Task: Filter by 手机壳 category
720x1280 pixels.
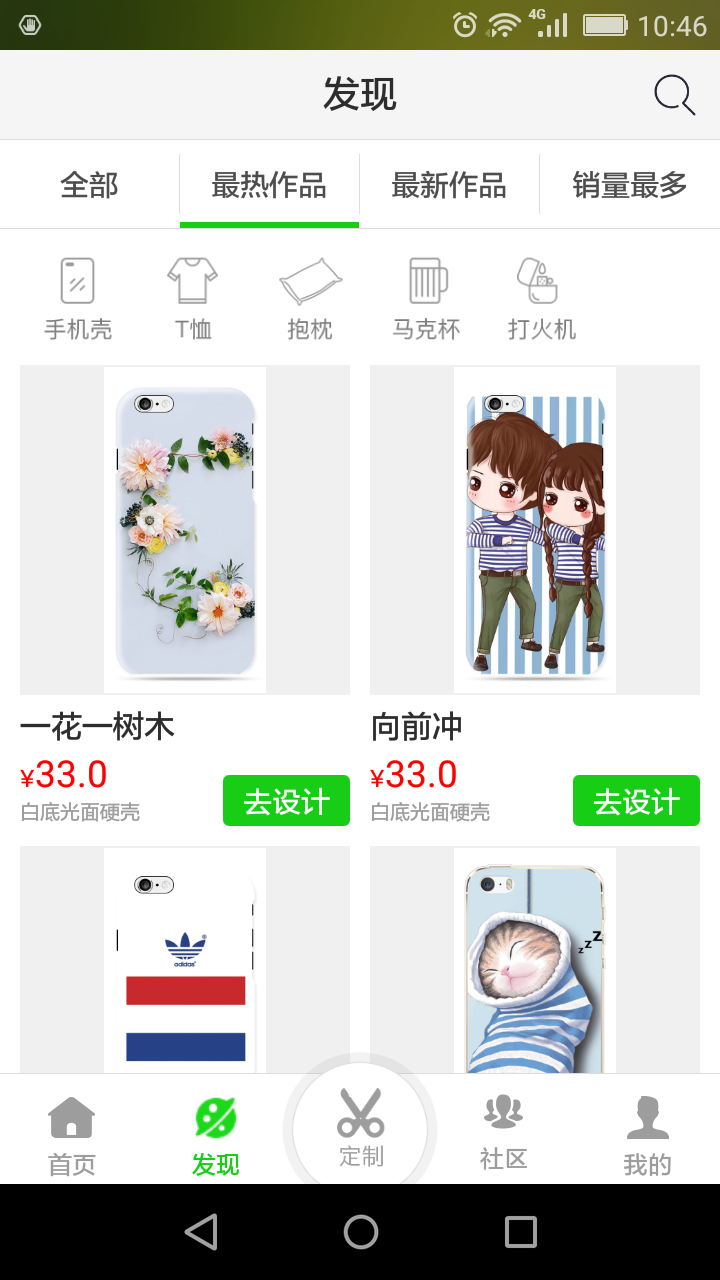Action: click(x=78, y=298)
